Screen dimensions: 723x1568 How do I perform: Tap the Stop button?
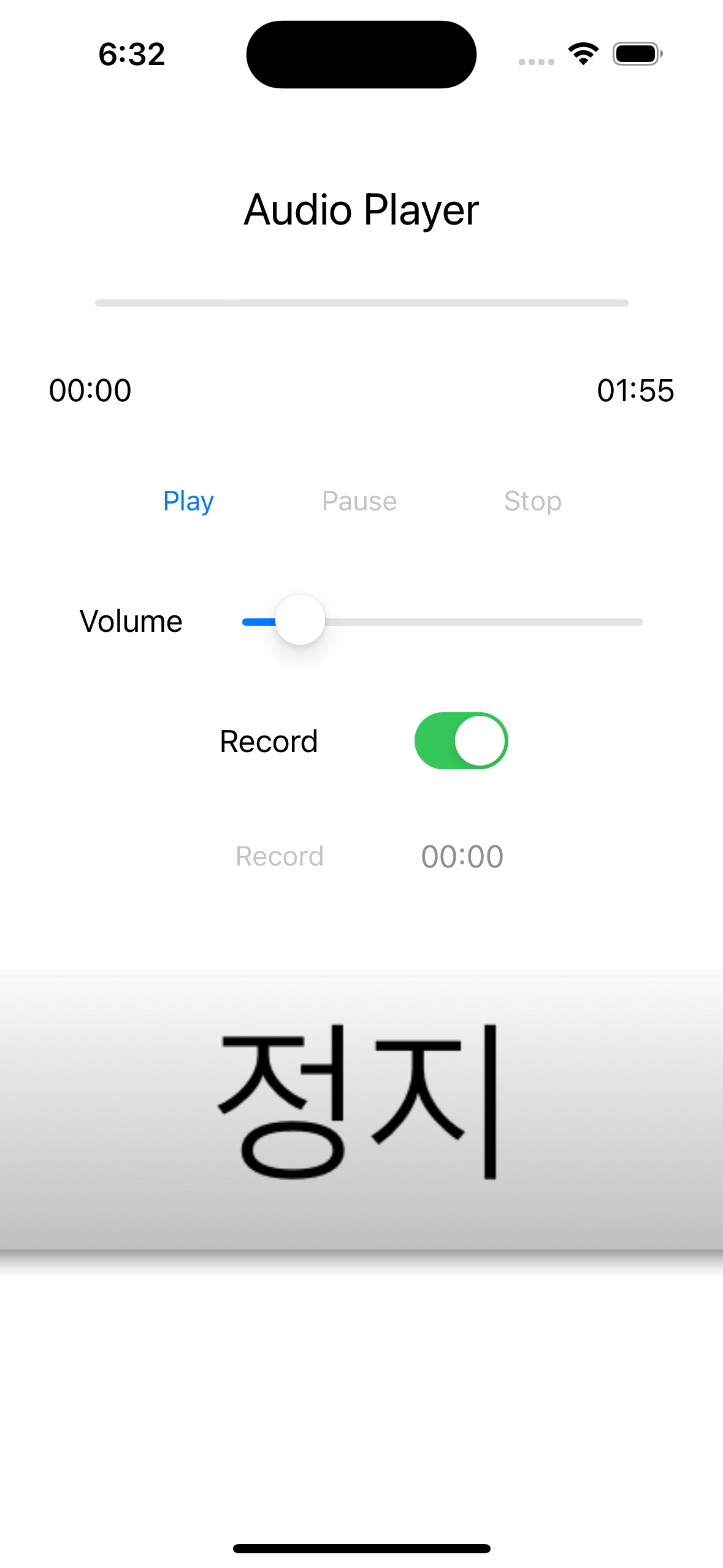tap(532, 501)
